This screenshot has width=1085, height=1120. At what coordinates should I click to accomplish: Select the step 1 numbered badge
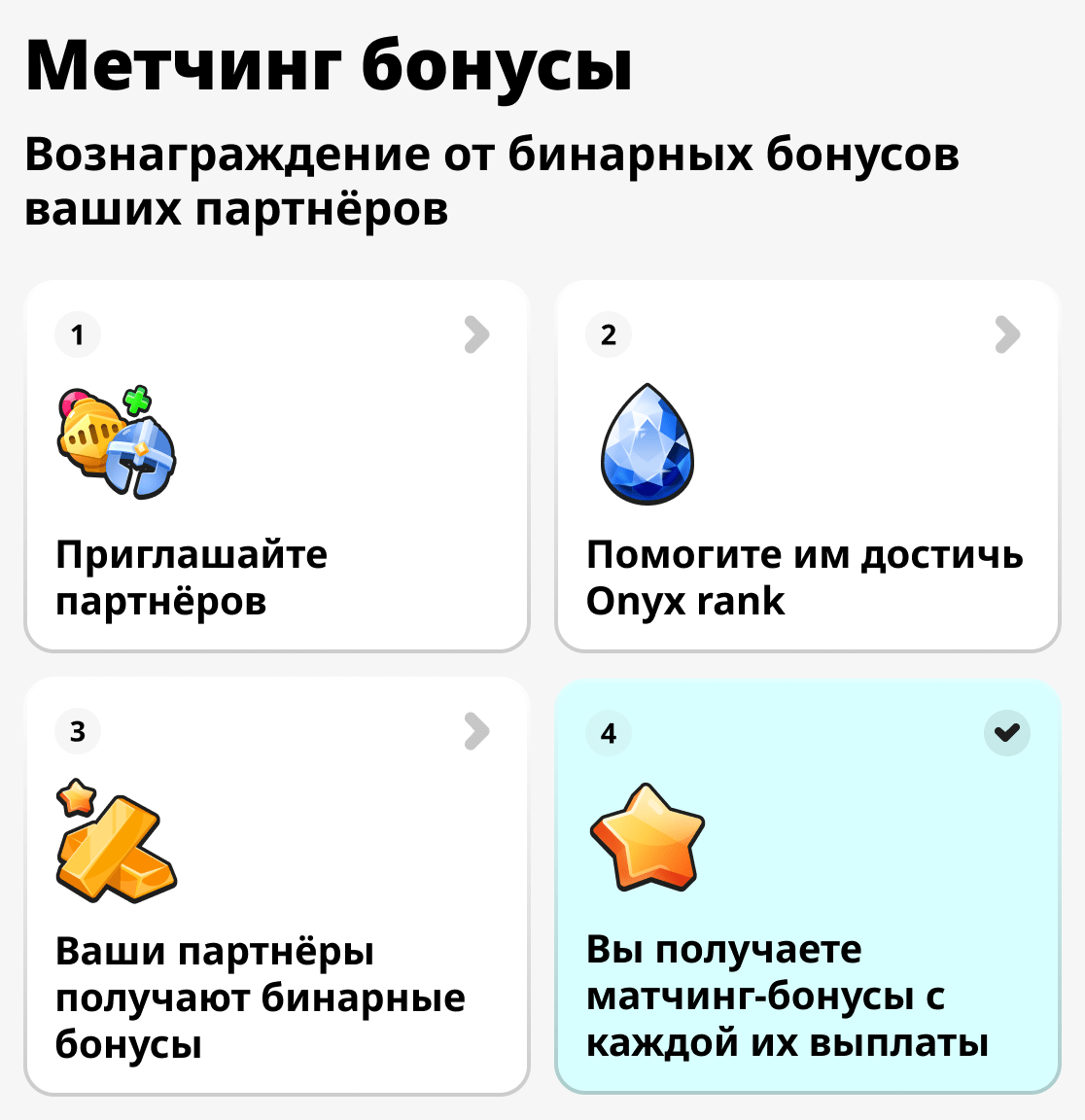[78, 333]
